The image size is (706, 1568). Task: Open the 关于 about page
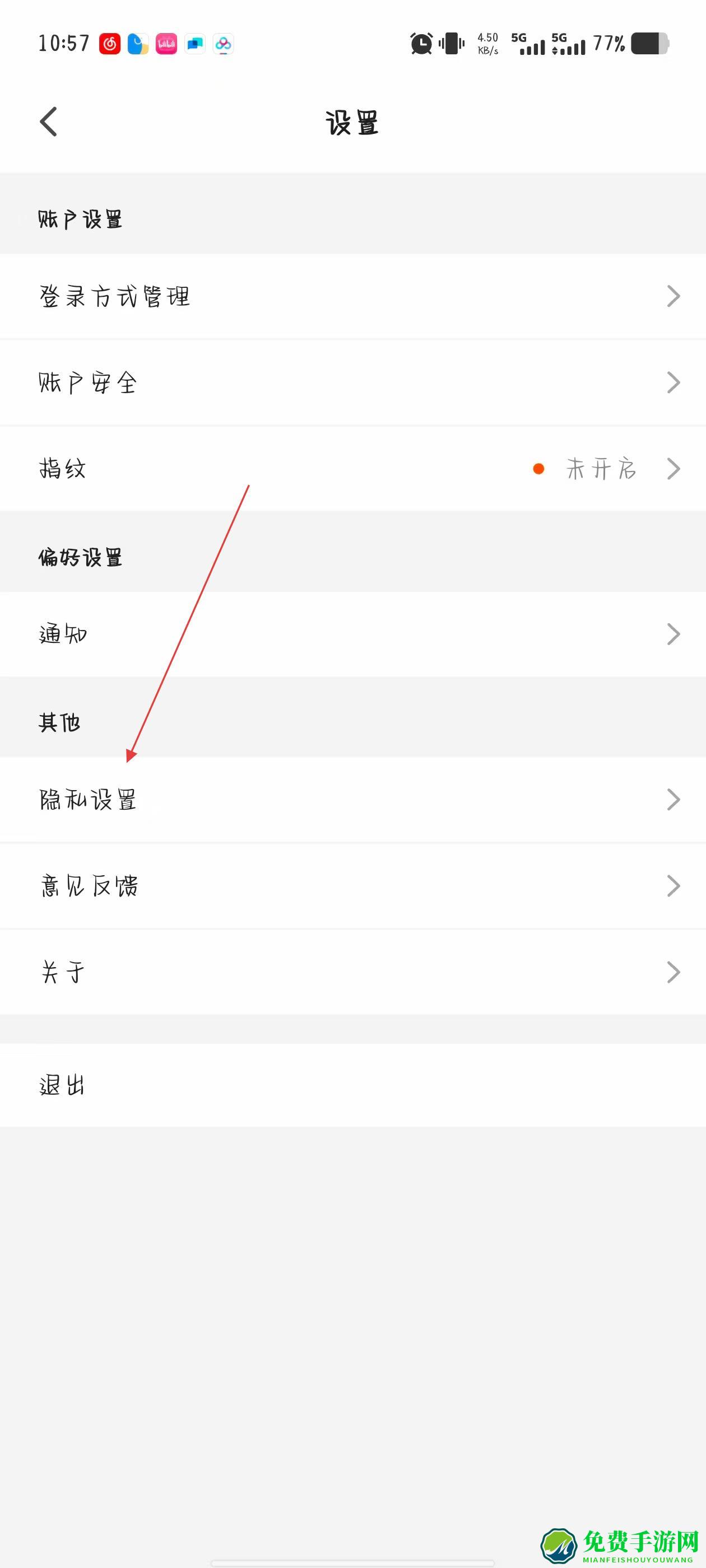tap(352, 972)
